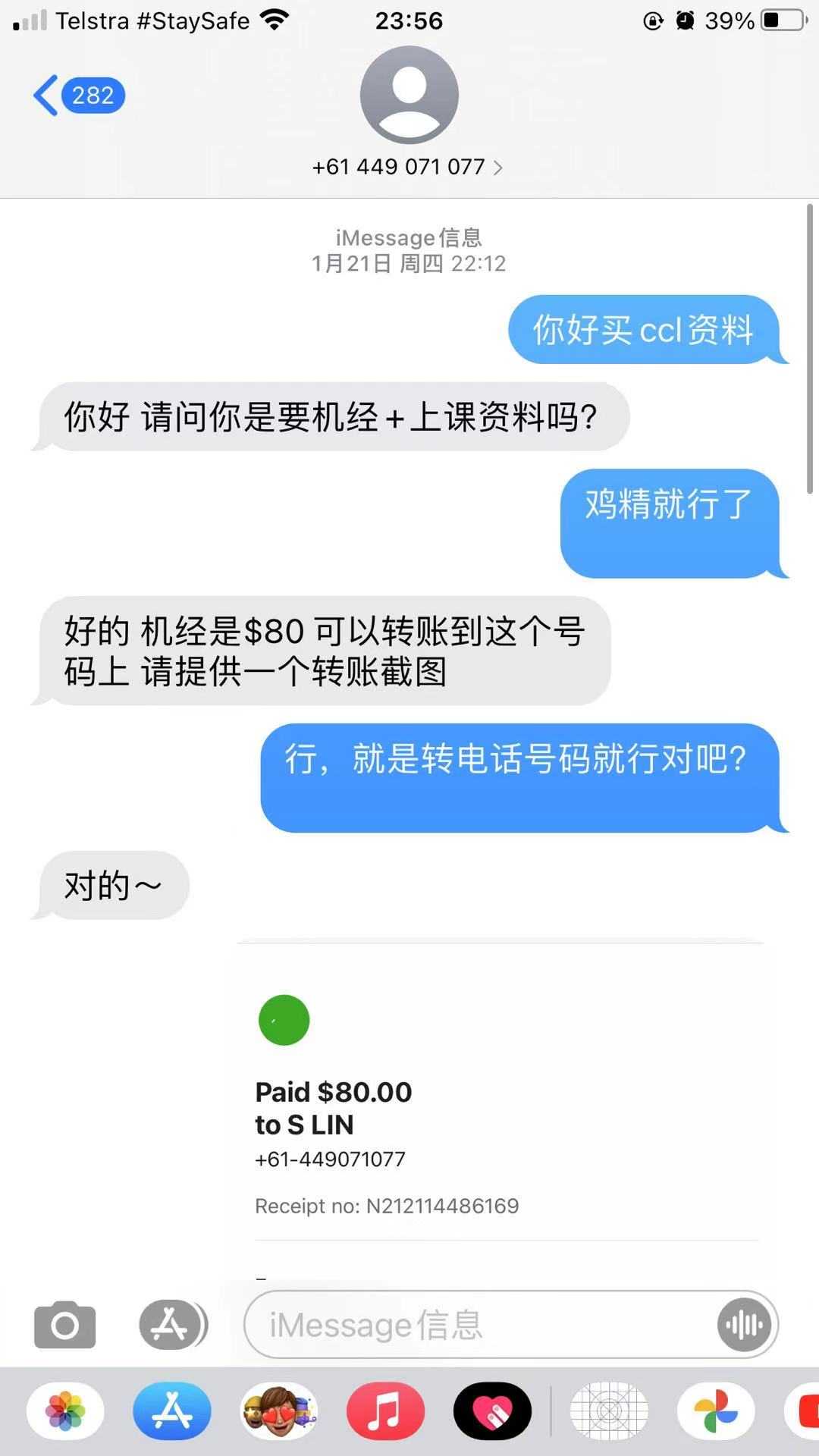819x1456 pixels.
Task: Open Google Photos in the app strip
Action: pyautogui.click(x=716, y=1411)
